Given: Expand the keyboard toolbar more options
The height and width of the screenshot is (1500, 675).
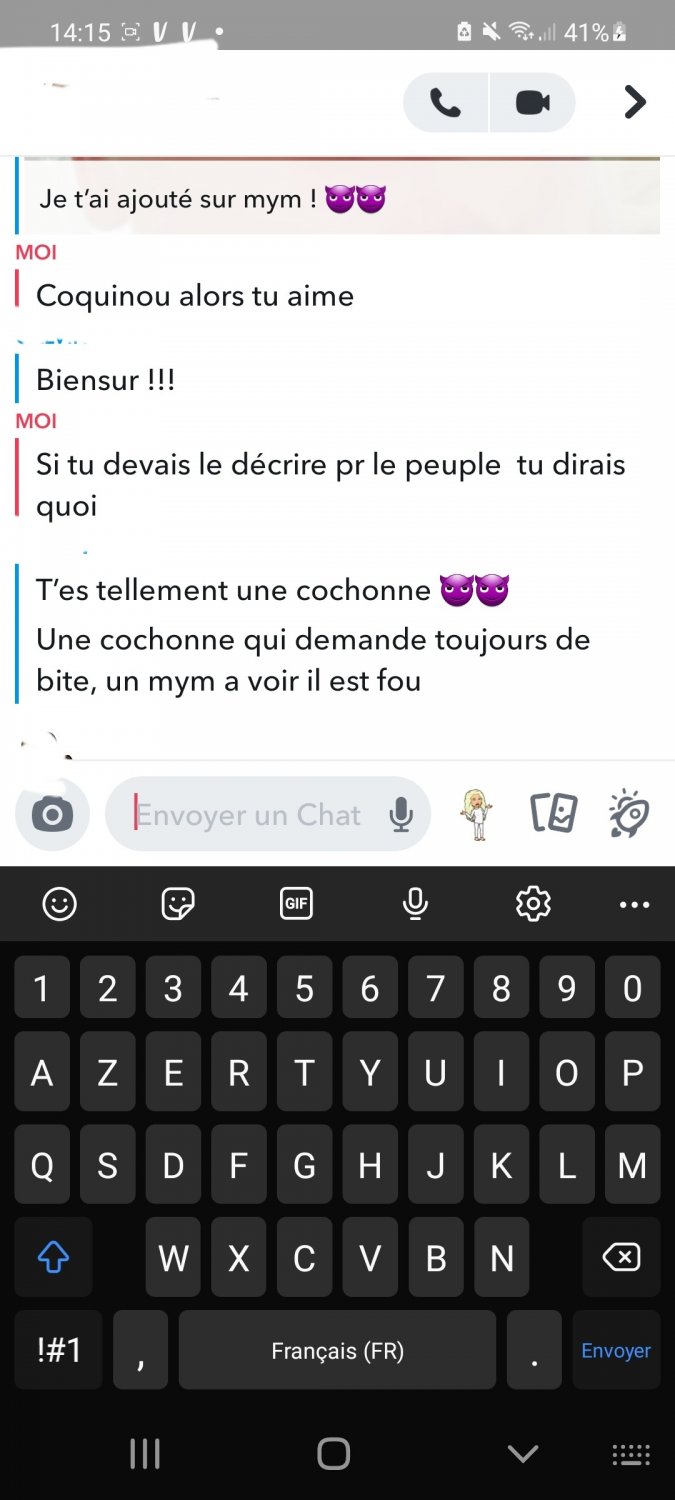Looking at the screenshot, I should pyautogui.click(x=634, y=904).
